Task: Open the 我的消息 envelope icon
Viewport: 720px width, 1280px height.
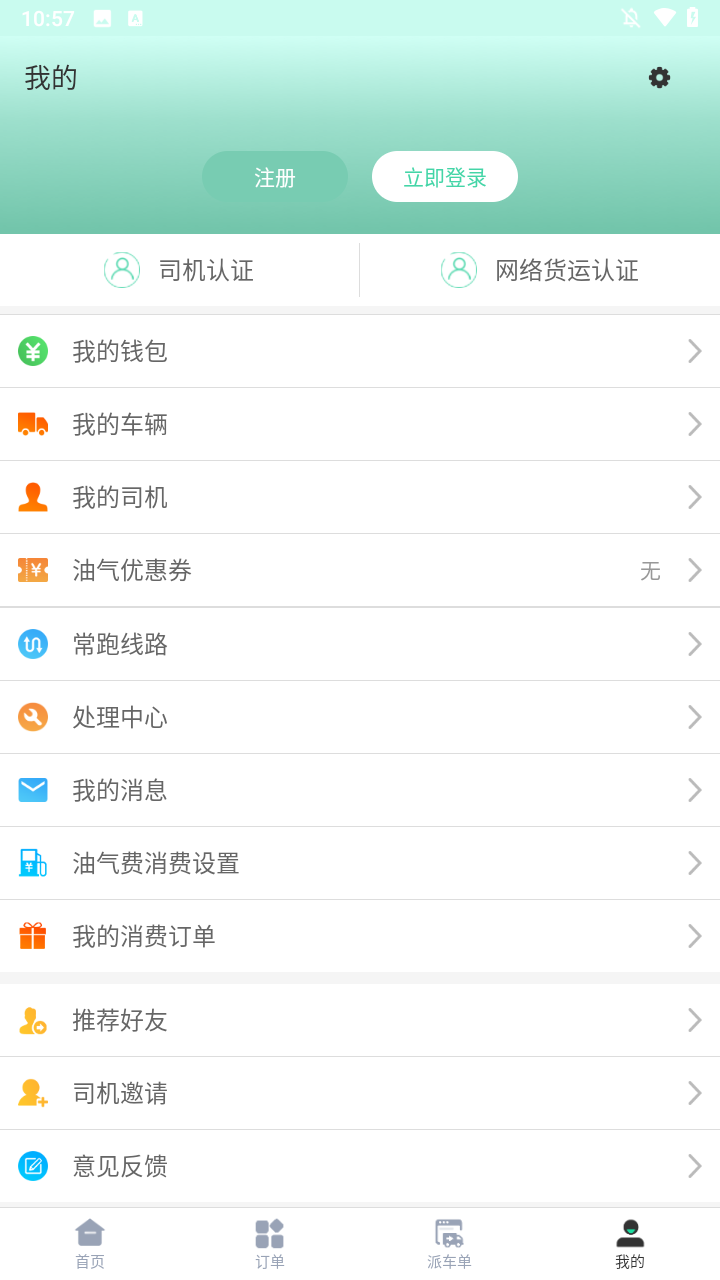Action: (33, 790)
